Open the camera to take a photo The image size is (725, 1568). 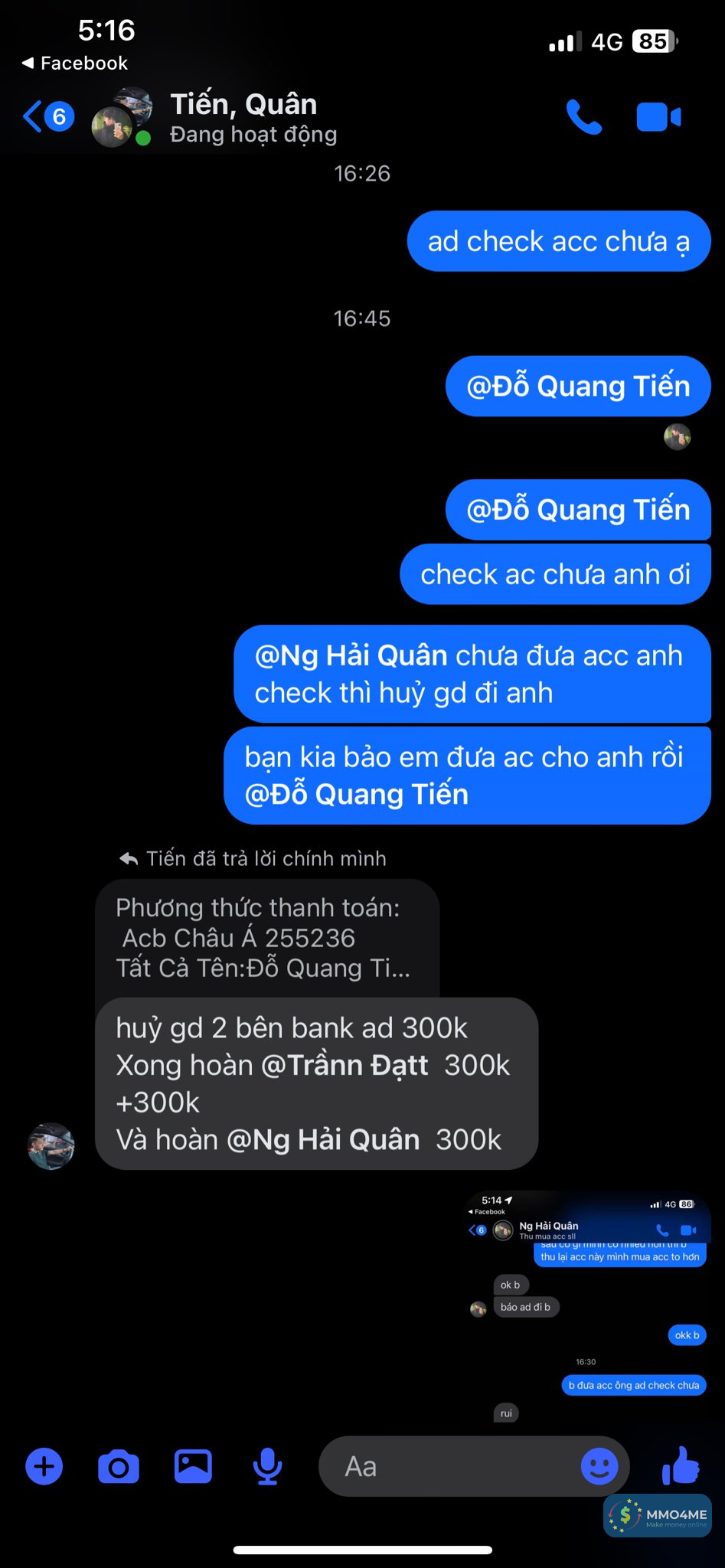click(119, 1467)
